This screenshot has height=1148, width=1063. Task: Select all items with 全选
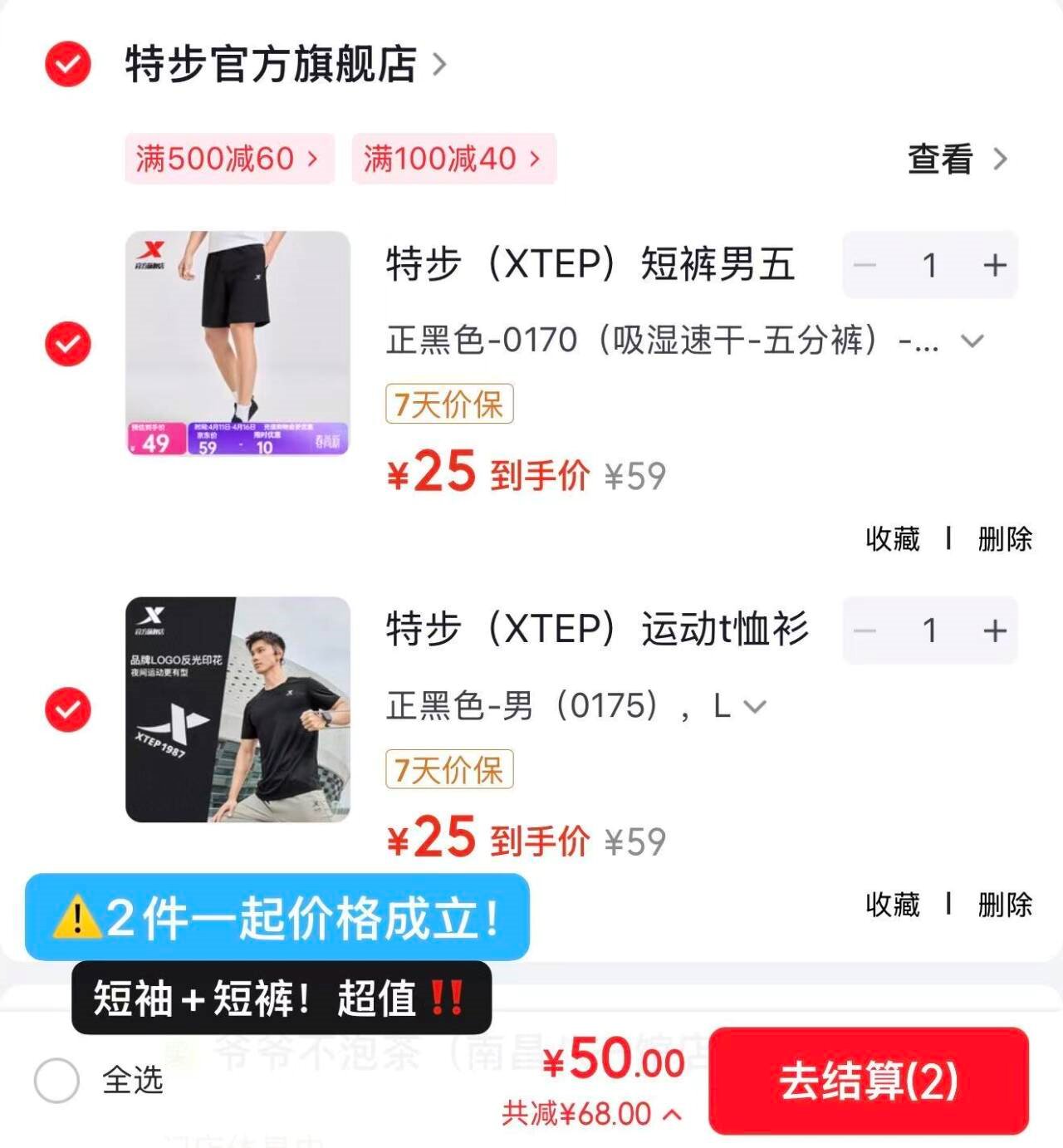tap(56, 1080)
